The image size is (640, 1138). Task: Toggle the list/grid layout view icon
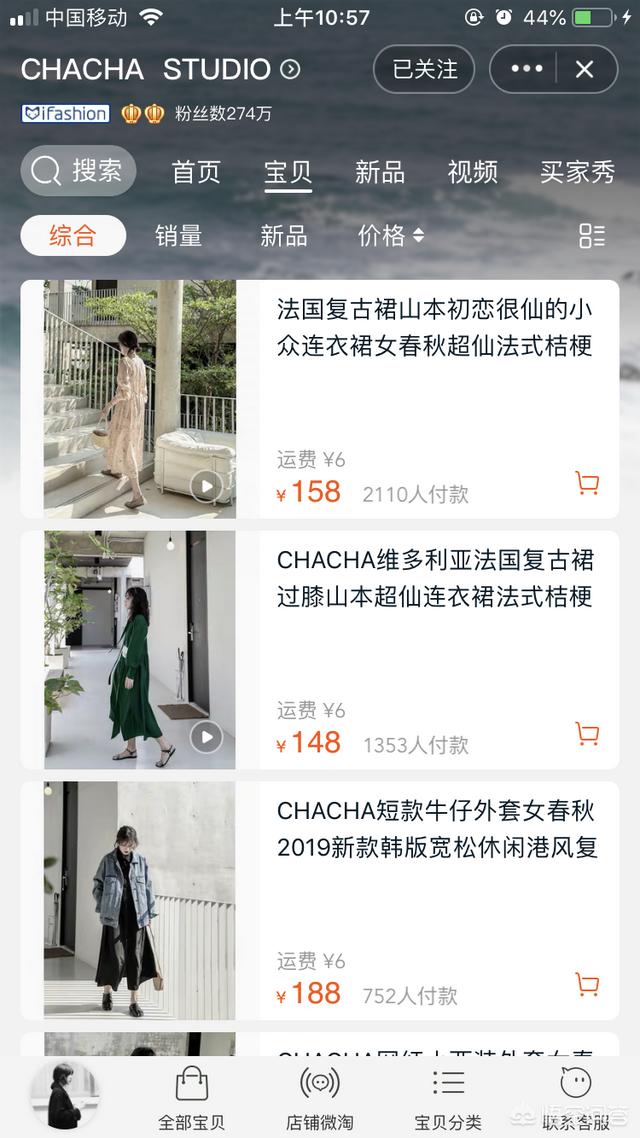click(592, 236)
